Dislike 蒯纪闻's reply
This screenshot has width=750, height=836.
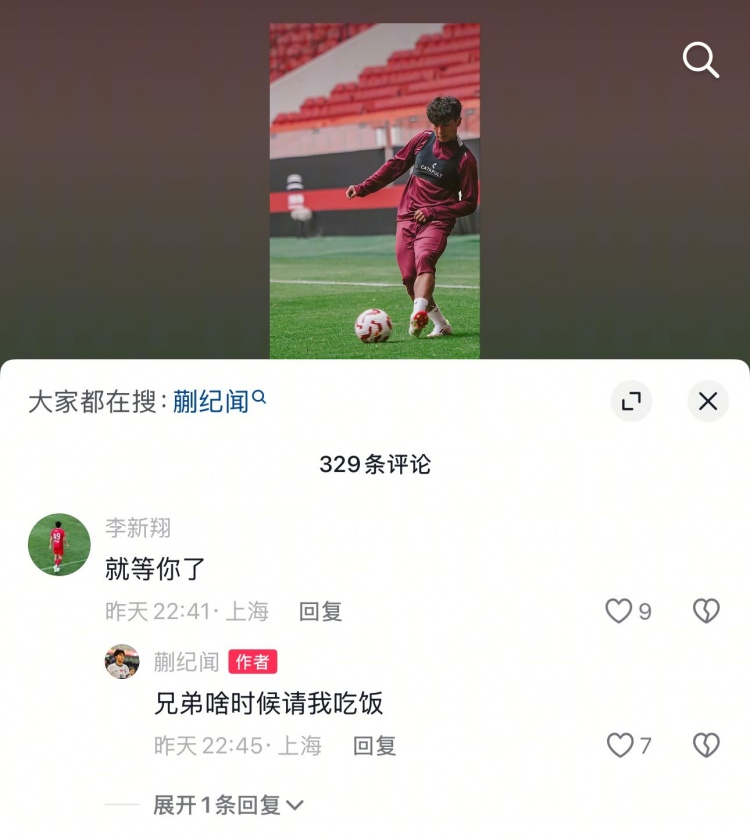click(x=706, y=745)
